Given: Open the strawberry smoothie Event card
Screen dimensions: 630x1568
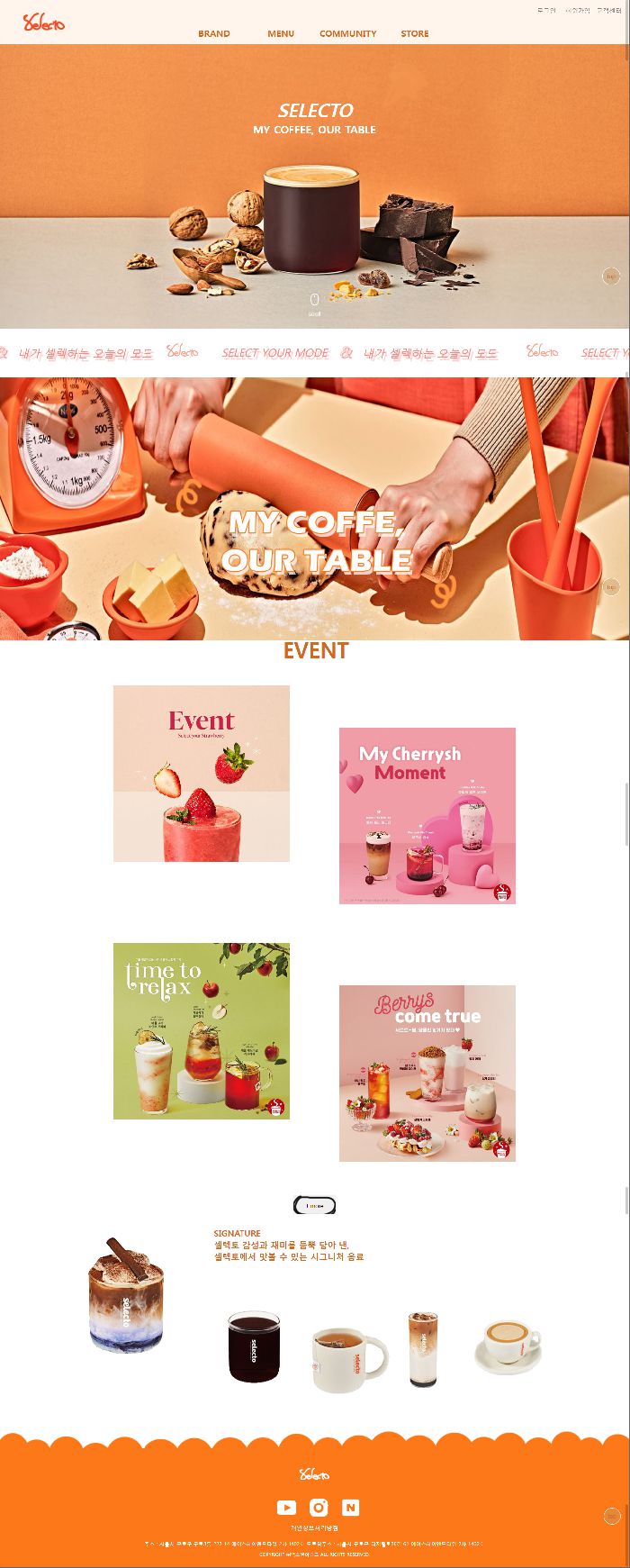Looking at the screenshot, I should [x=202, y=774].
